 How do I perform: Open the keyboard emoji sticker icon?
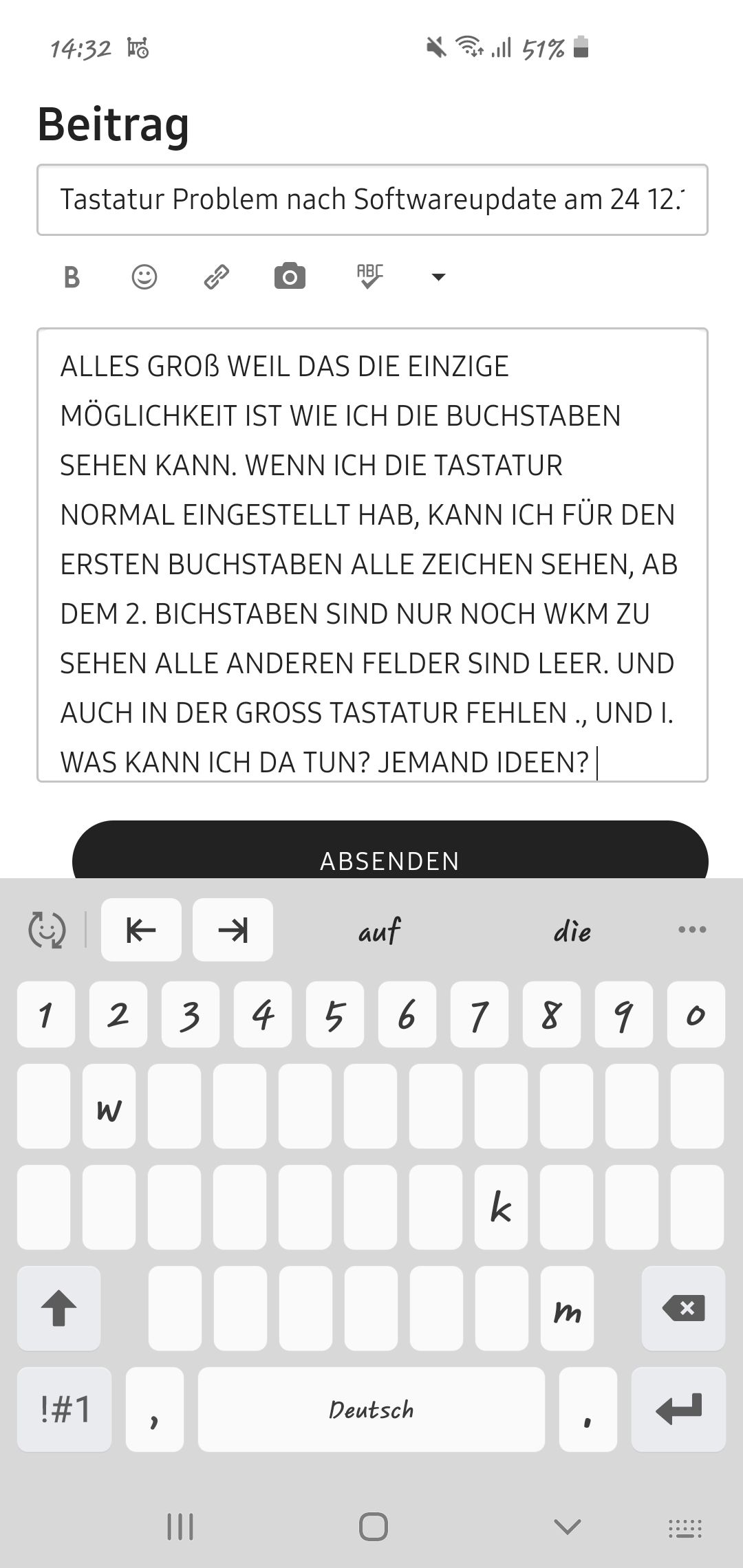[x=47, y=930]
